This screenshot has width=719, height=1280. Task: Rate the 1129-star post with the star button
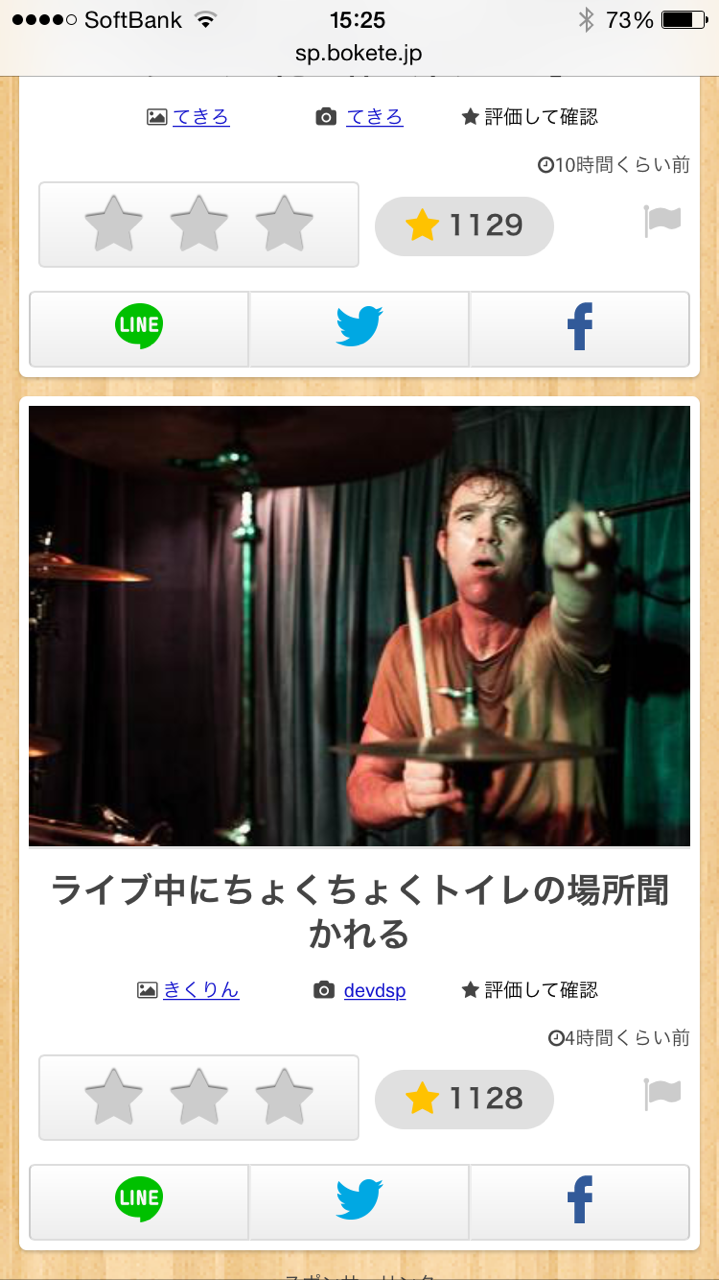point(199,224)
